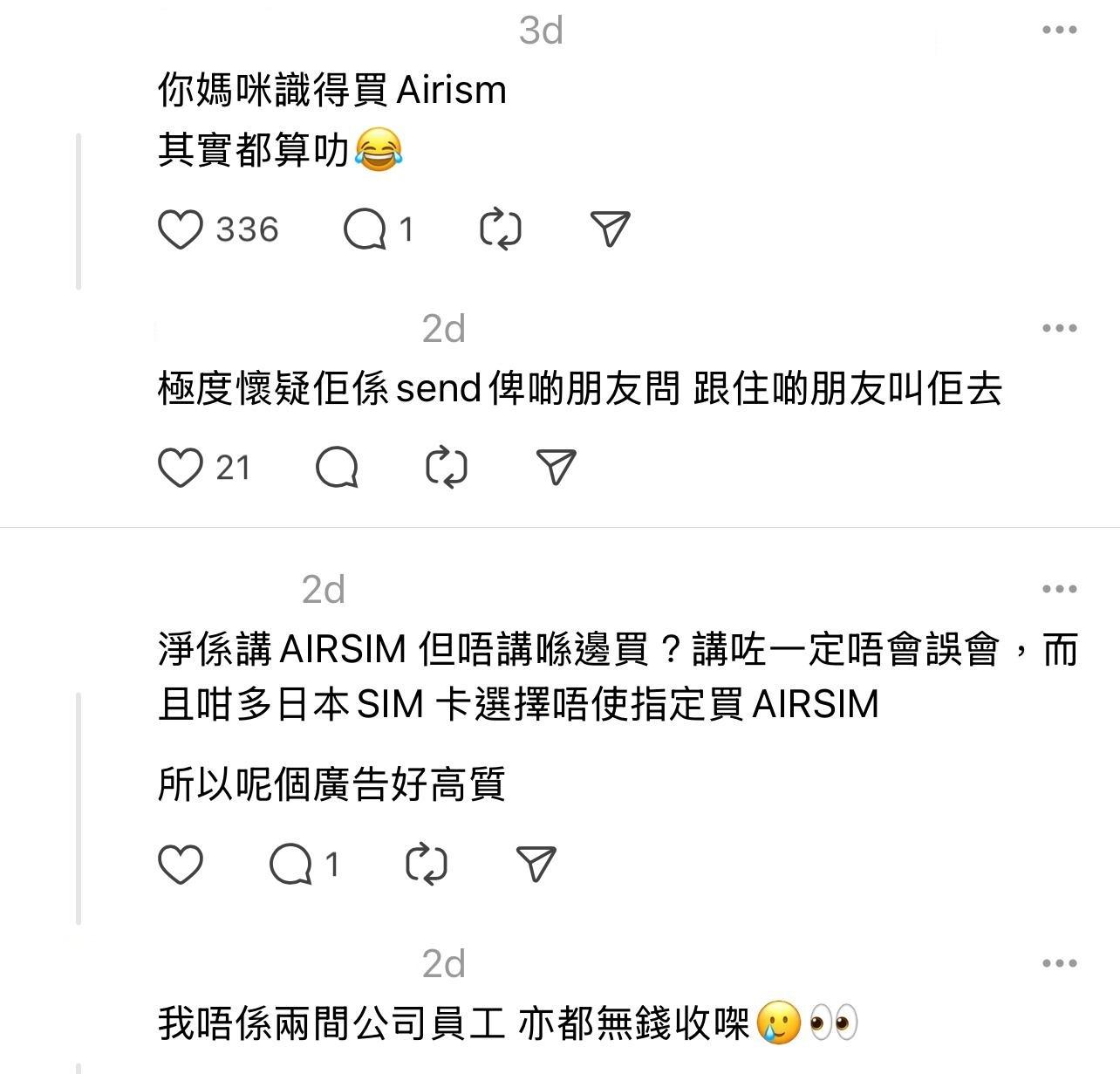Like the Airism comment with 336 likes
This screenshot has height=1074, width=1120.
tap(181, 229)
